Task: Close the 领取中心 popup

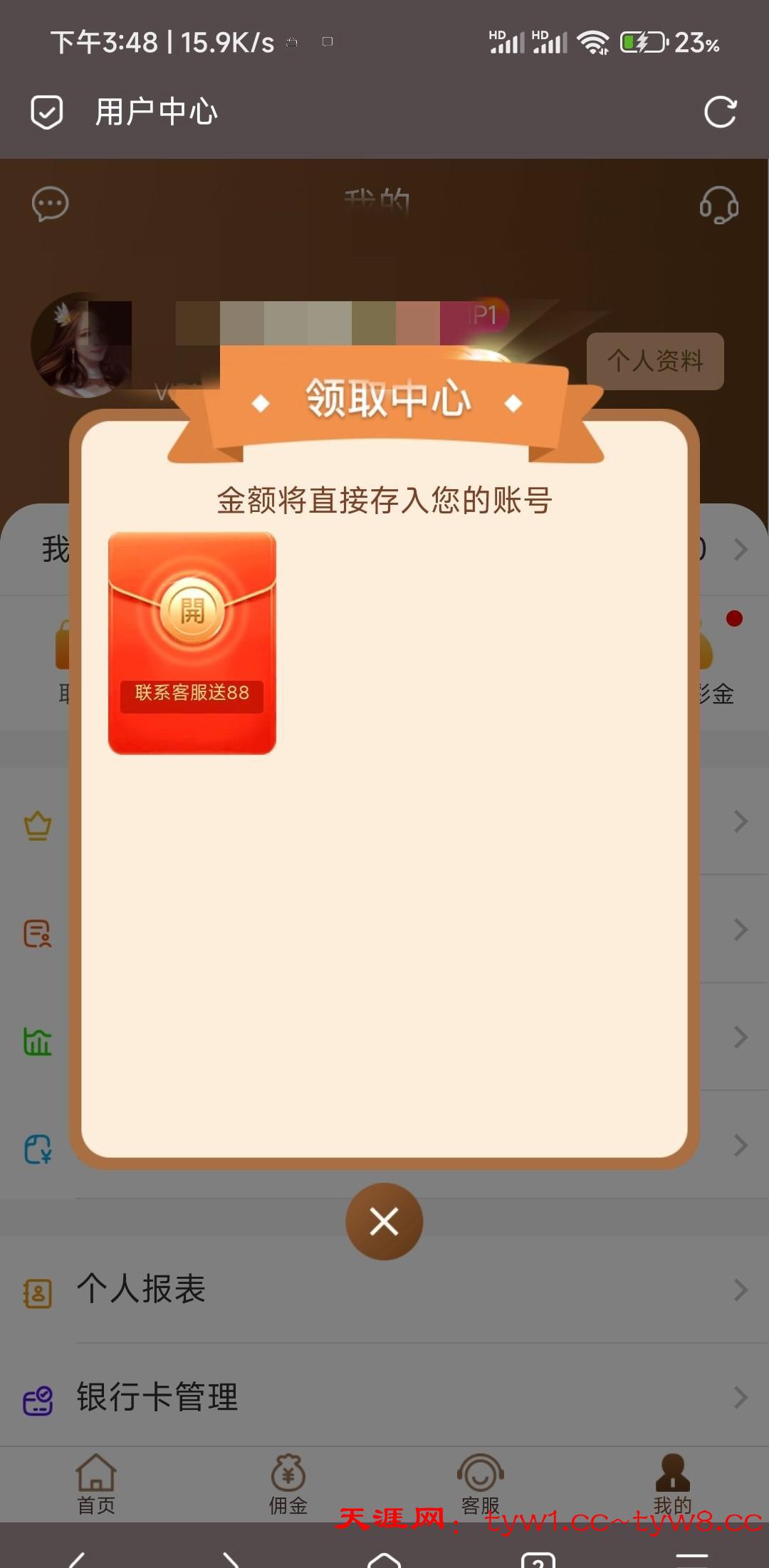Action: 384,1221
